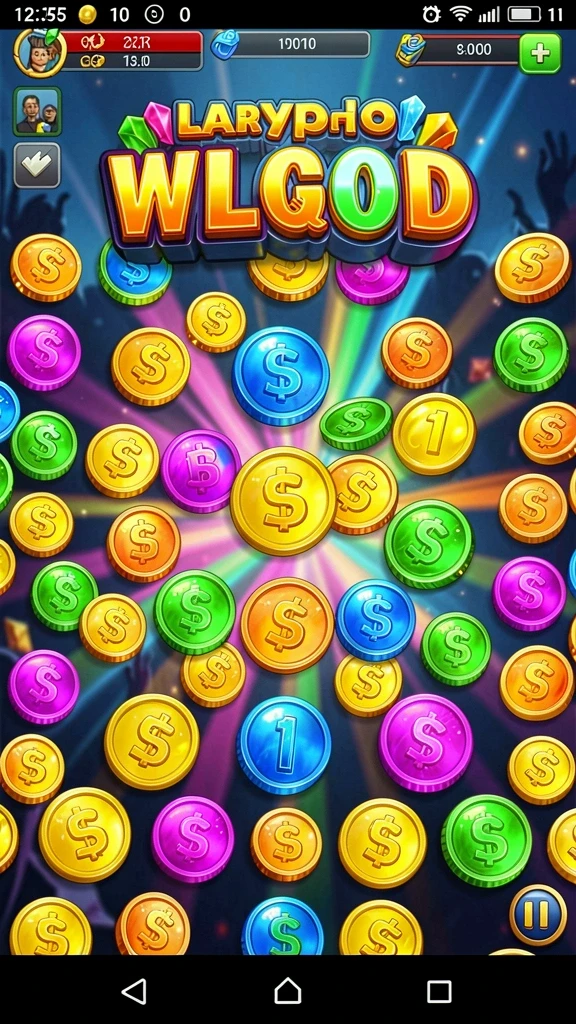Tap the purple coin marked B
The image size is (576, 1024).
pyautogui.click(x=200, y=470)
